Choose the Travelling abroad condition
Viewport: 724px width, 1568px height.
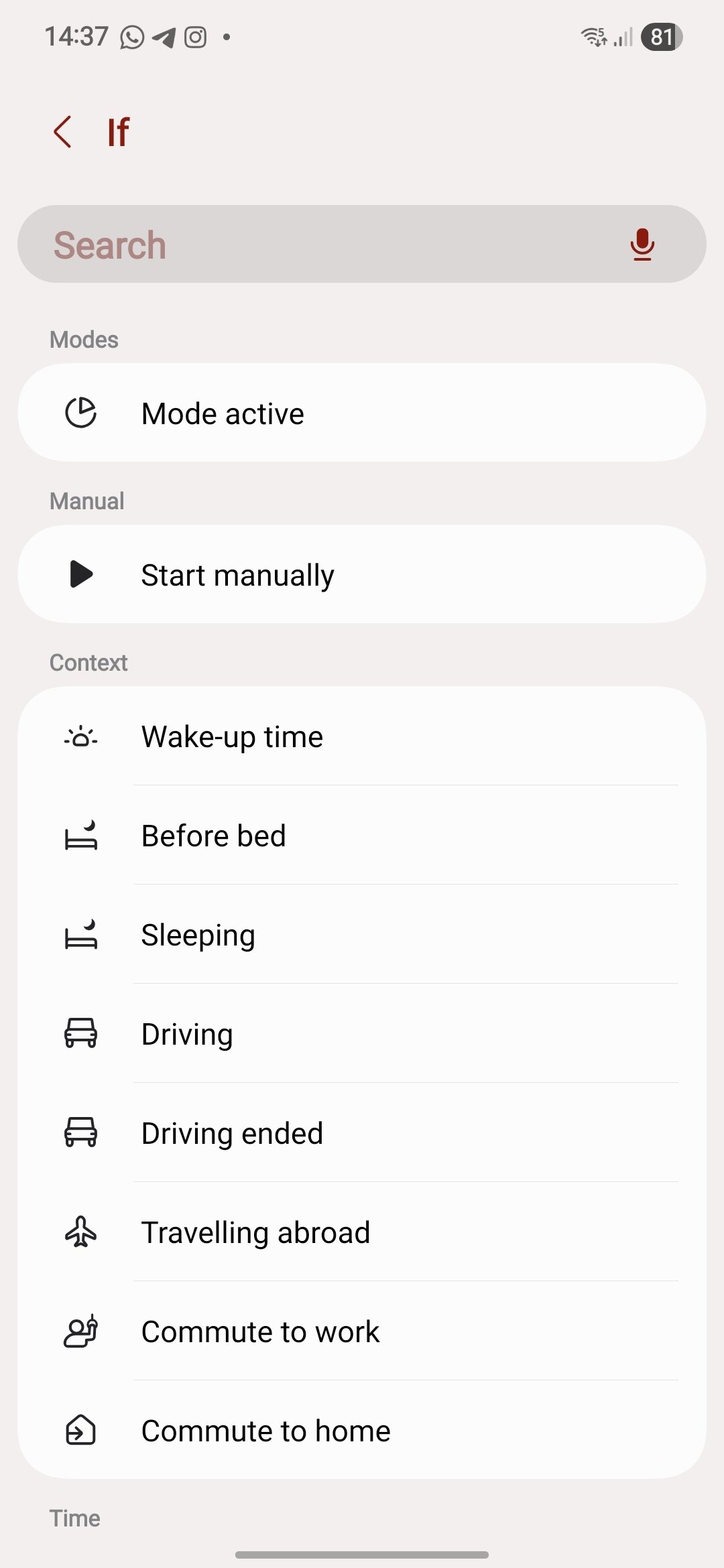click(362, 1232)
